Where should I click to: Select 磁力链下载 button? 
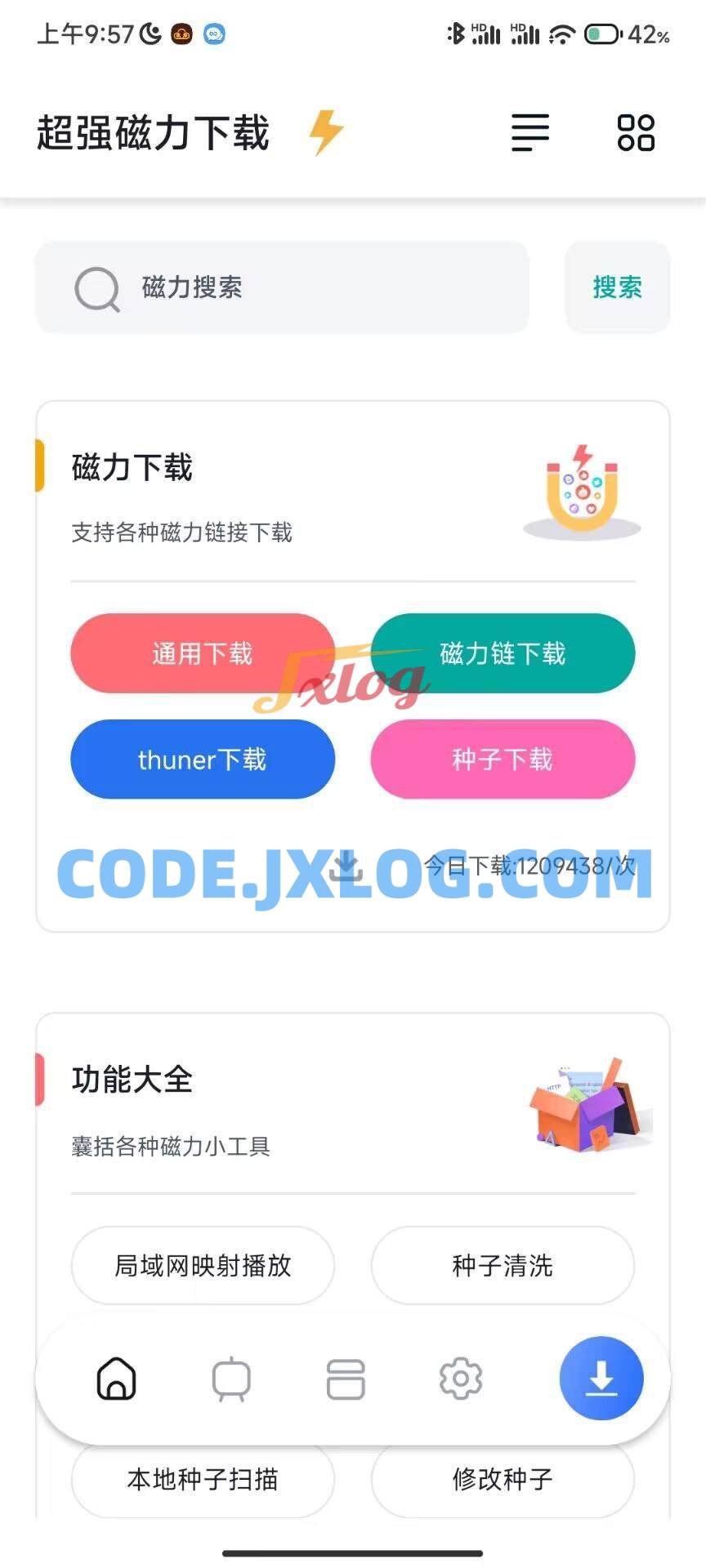(503, 653)
